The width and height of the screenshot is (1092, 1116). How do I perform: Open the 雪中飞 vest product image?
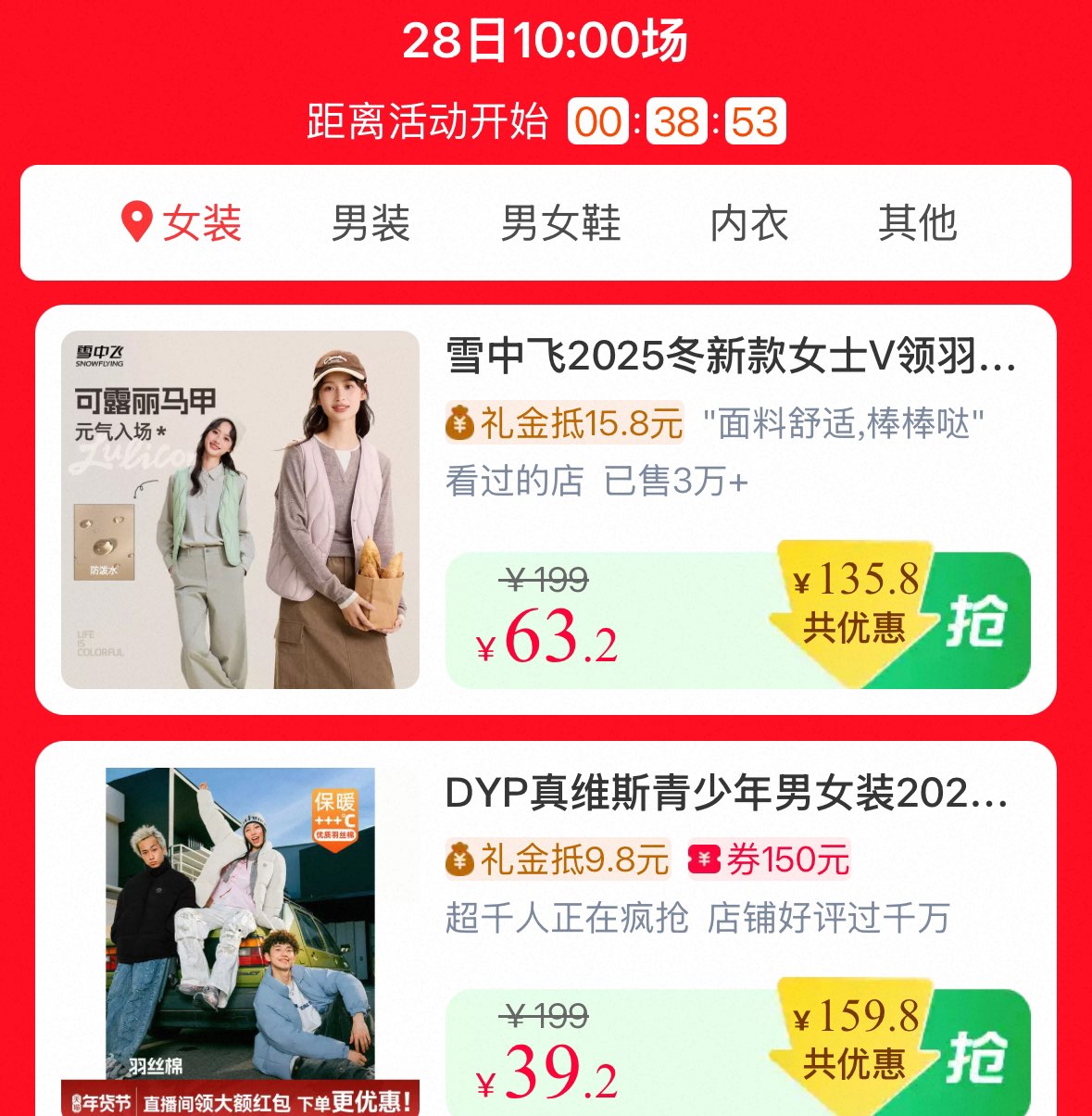tap(240, 509)
